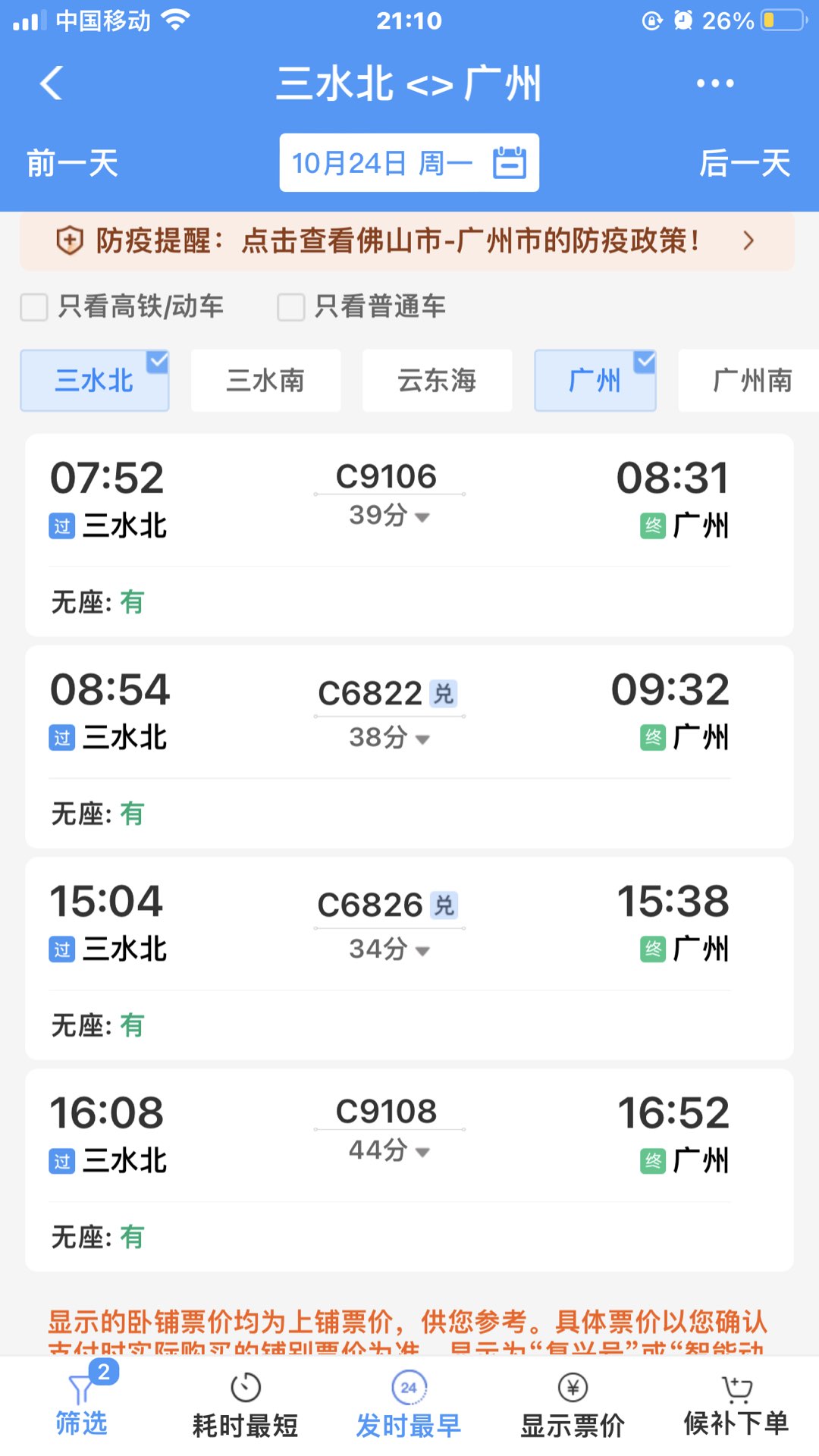Screen dimensions: 819x1456
Task: Show trains for 前一天
Action: (x=73, y=163)
